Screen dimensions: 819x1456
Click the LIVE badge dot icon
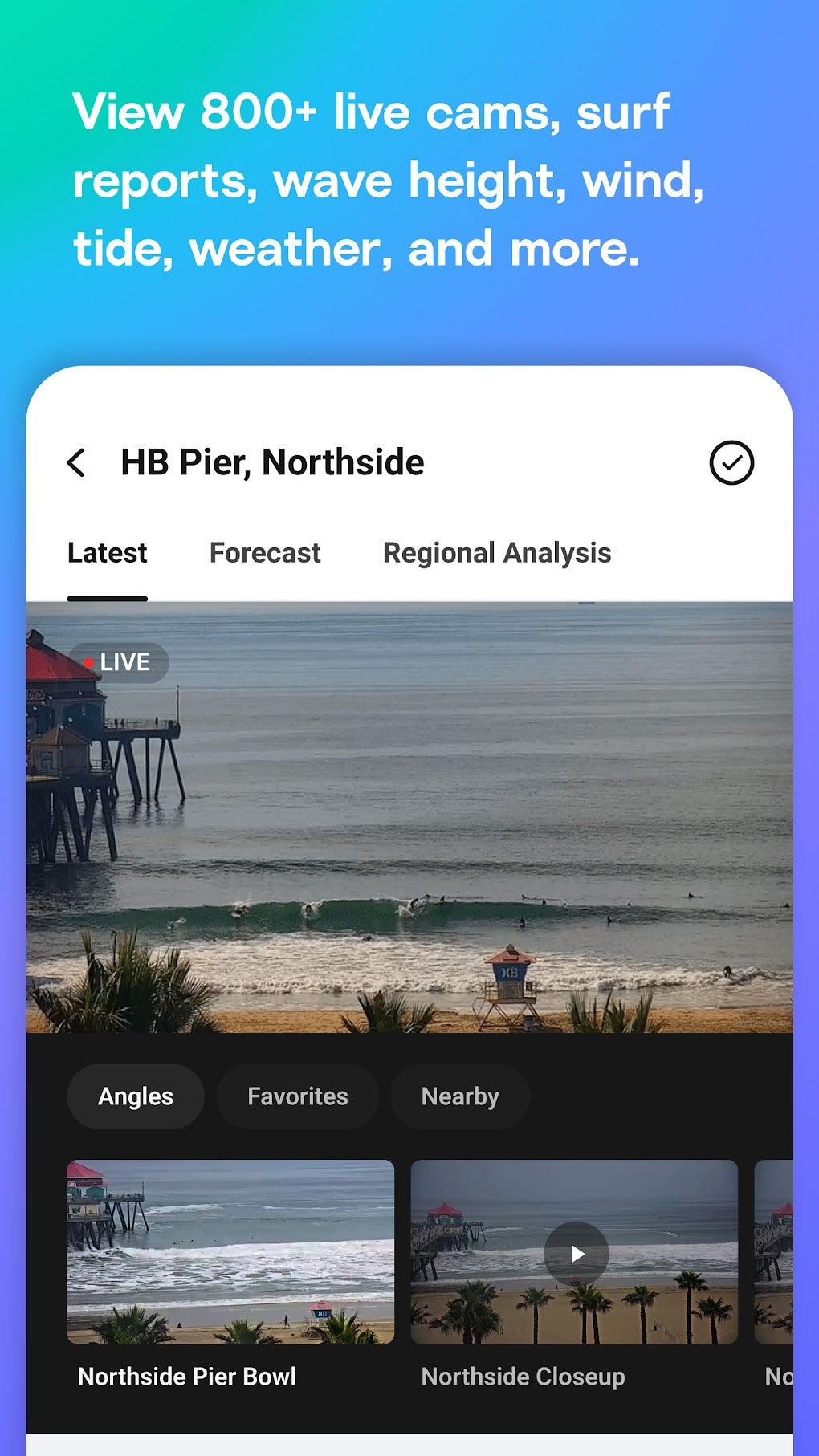pos(90,662)
